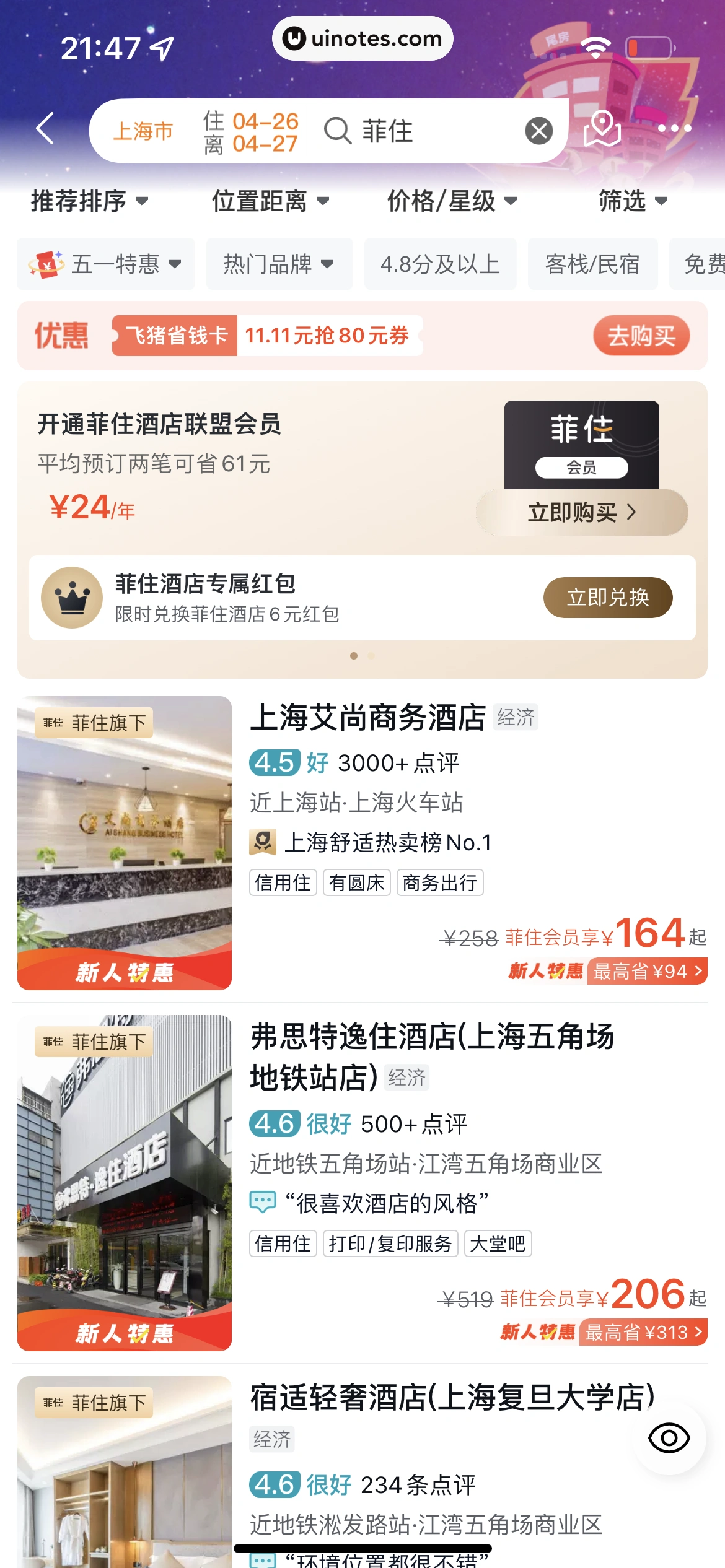
Task: Open 弗思特逸住酒店(上海五角场地铁站店) listing
Action: coord(432,1056)
